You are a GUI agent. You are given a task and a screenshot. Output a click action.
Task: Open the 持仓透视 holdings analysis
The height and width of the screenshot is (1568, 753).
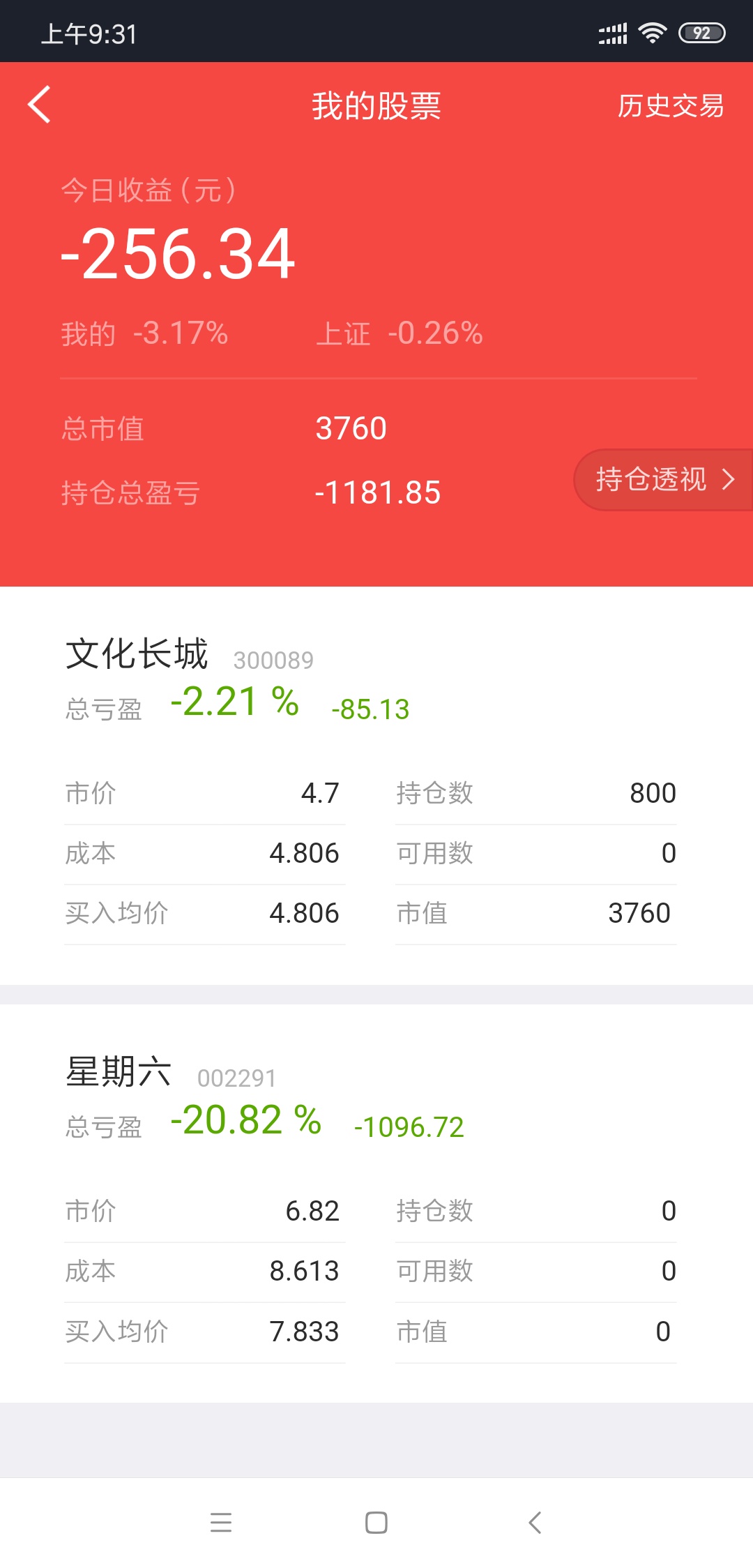663,480
